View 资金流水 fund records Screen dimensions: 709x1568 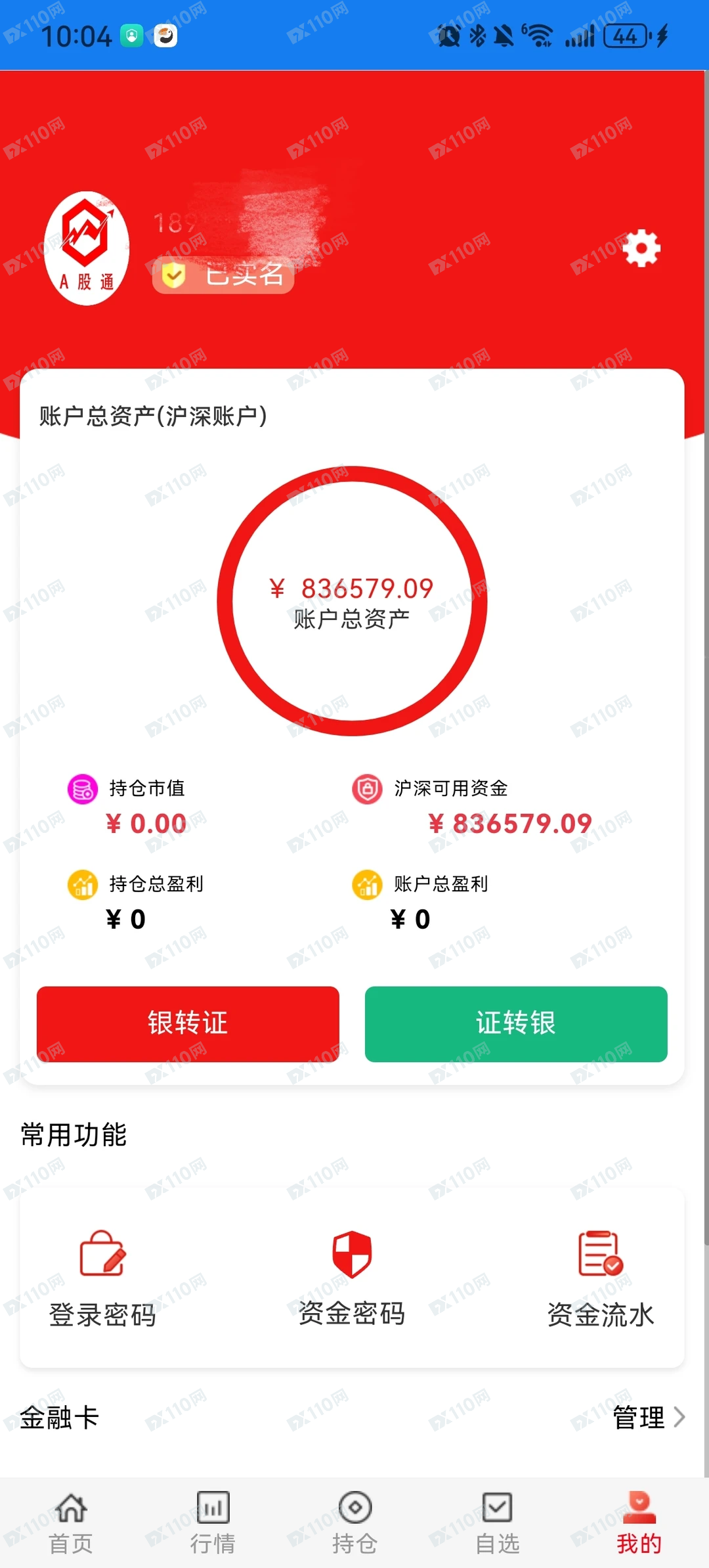click(x=600, y=1278)
